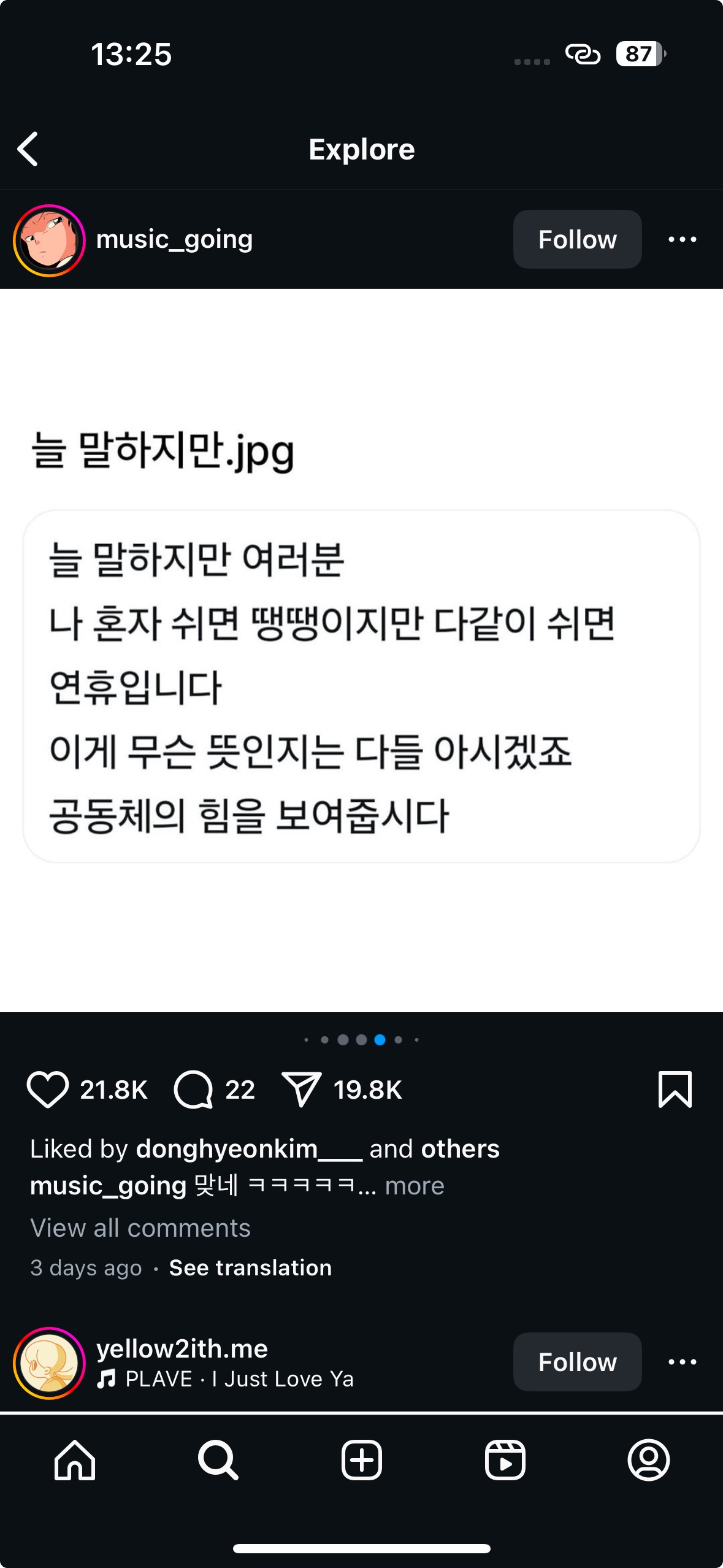View all comments on the post

(x=140, y=1228)
